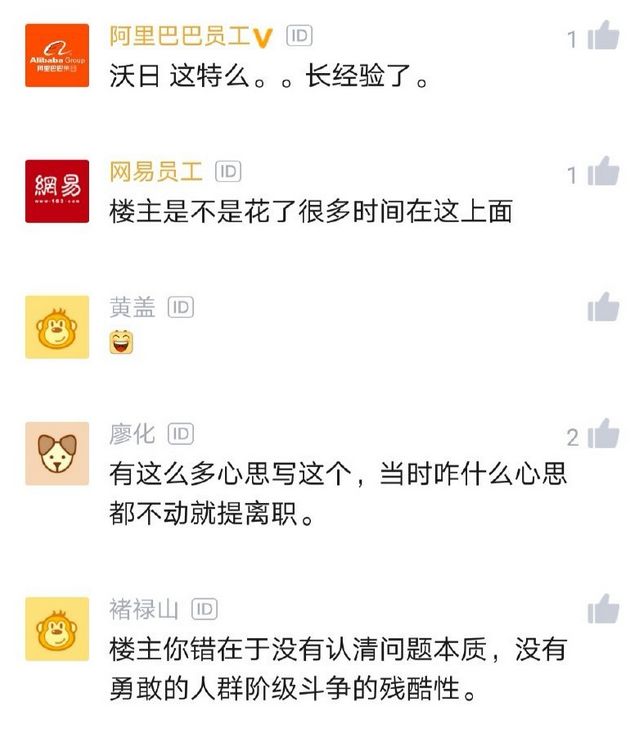Select the username 褚禄山

click(144, 608)
